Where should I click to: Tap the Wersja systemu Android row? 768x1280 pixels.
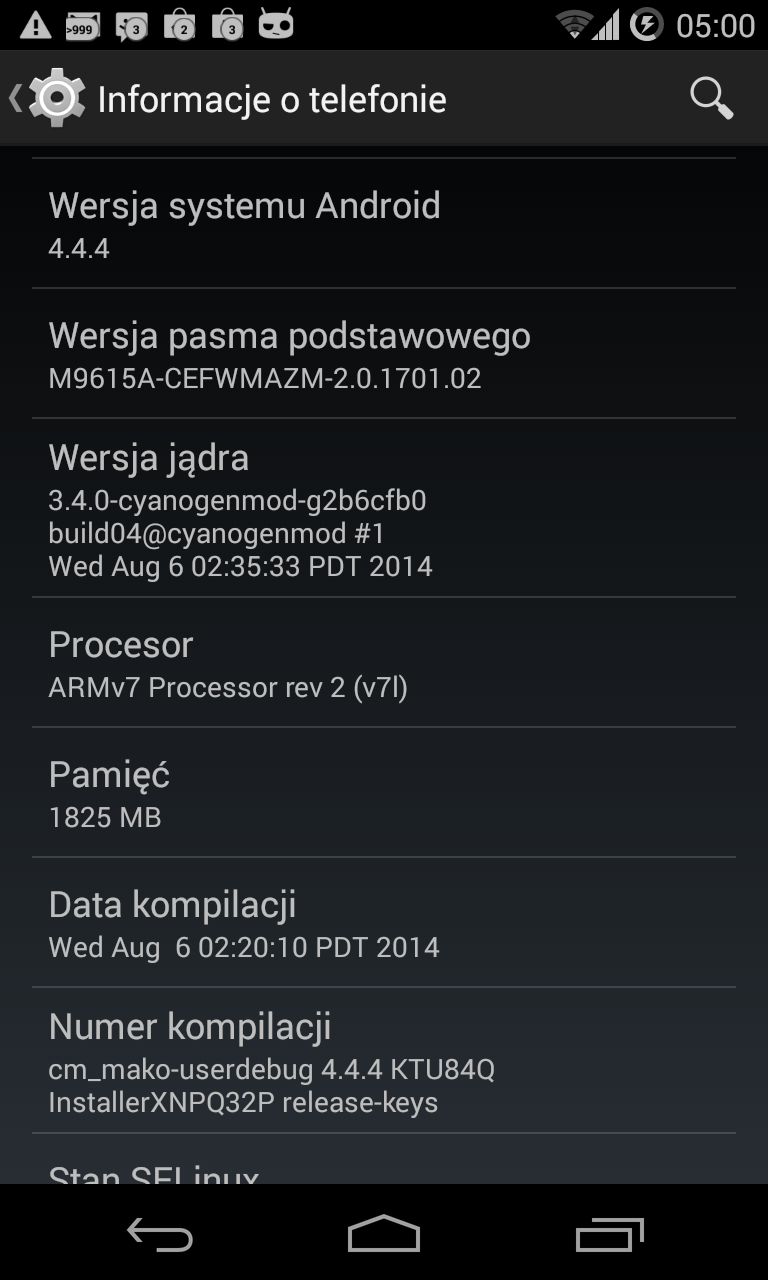tap(384, 224)
